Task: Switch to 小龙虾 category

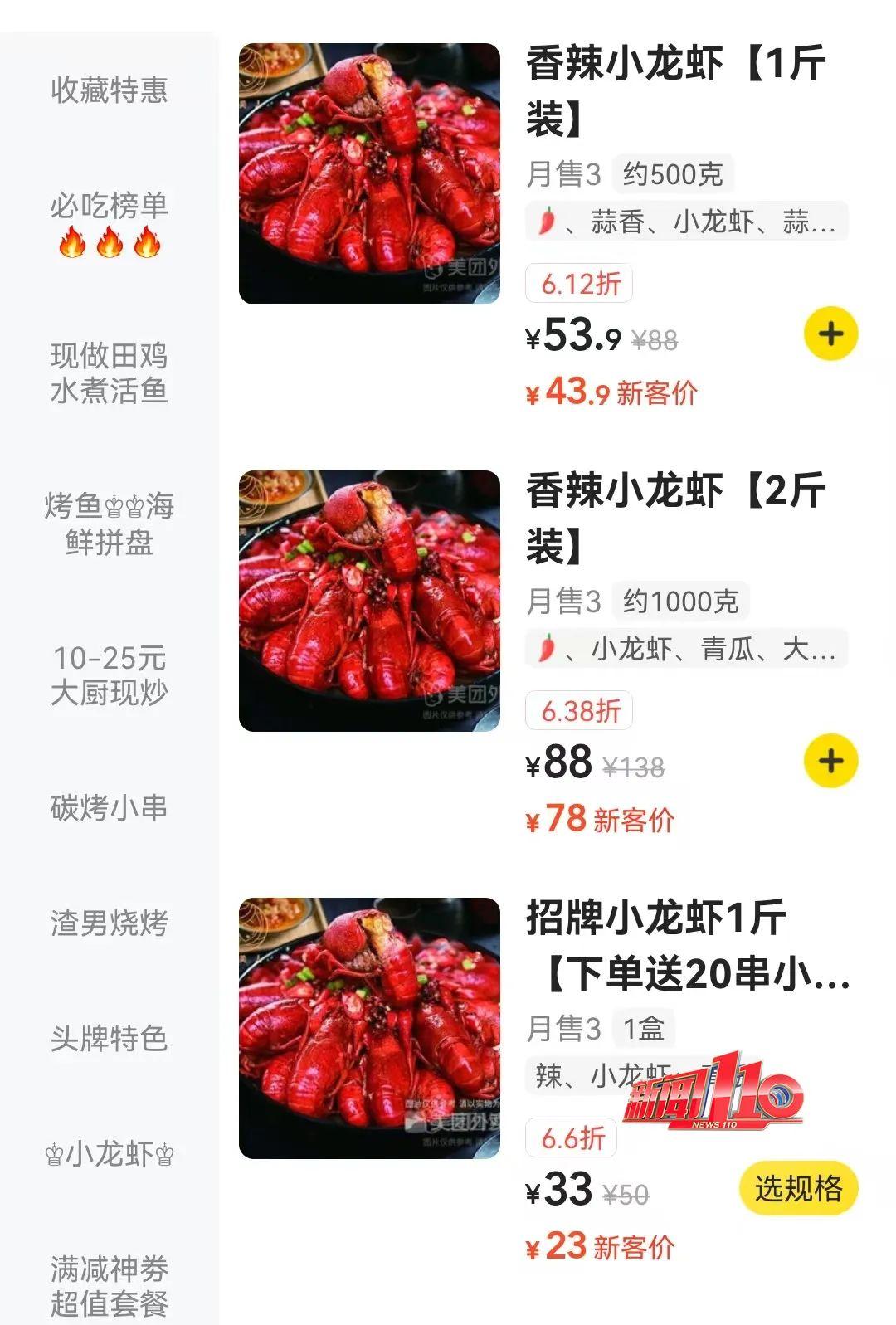Action: point(109,1154)
